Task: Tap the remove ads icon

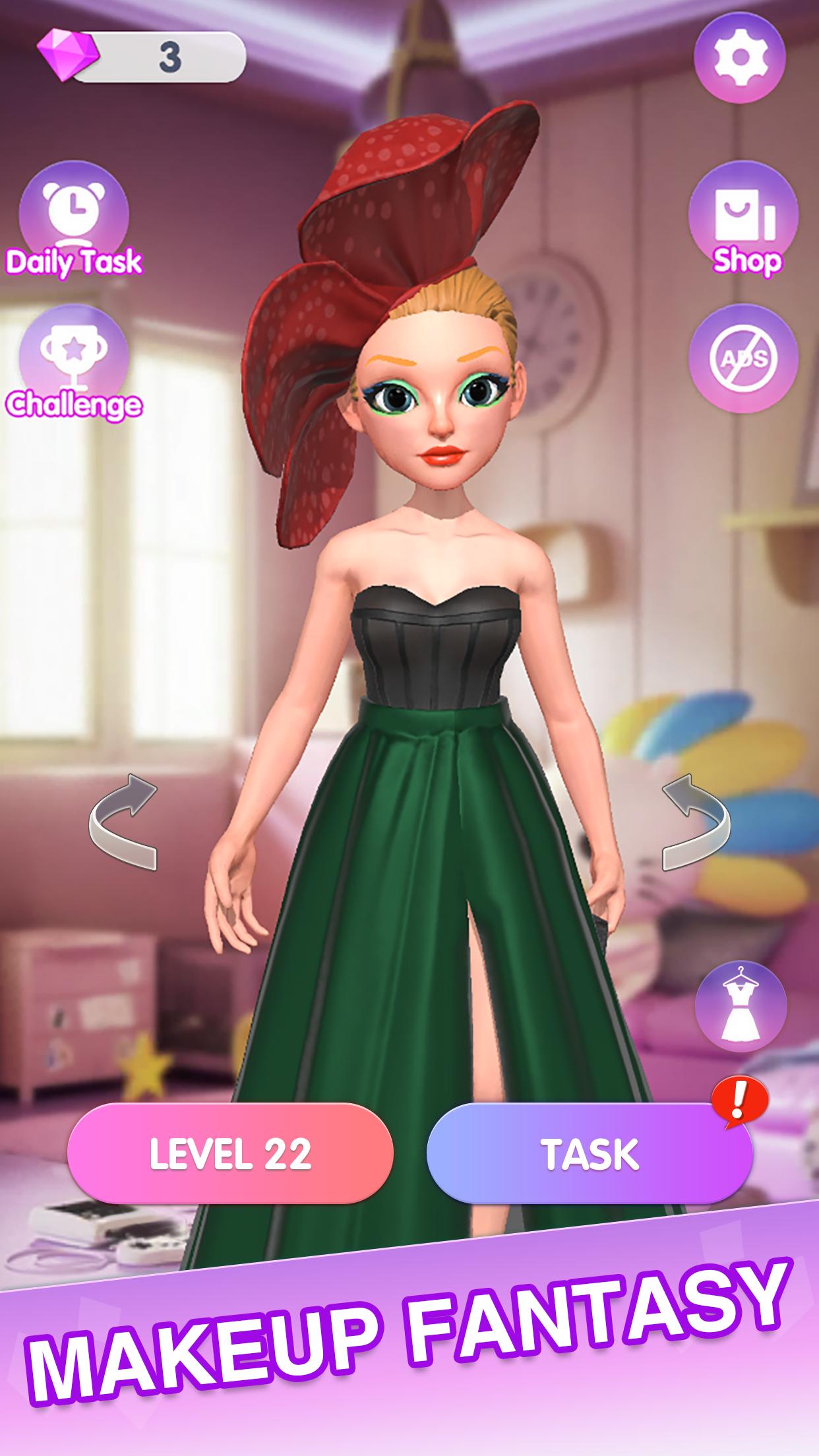Action: 743,358
